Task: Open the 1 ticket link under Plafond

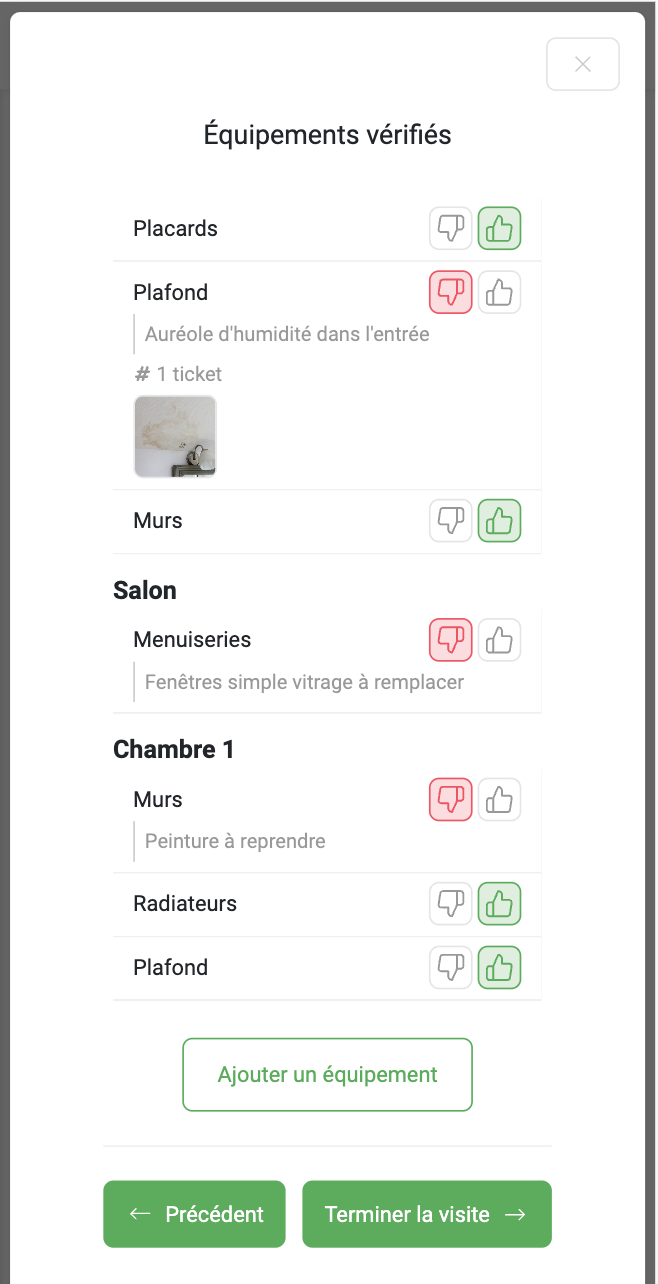Action: click(179, 374)
